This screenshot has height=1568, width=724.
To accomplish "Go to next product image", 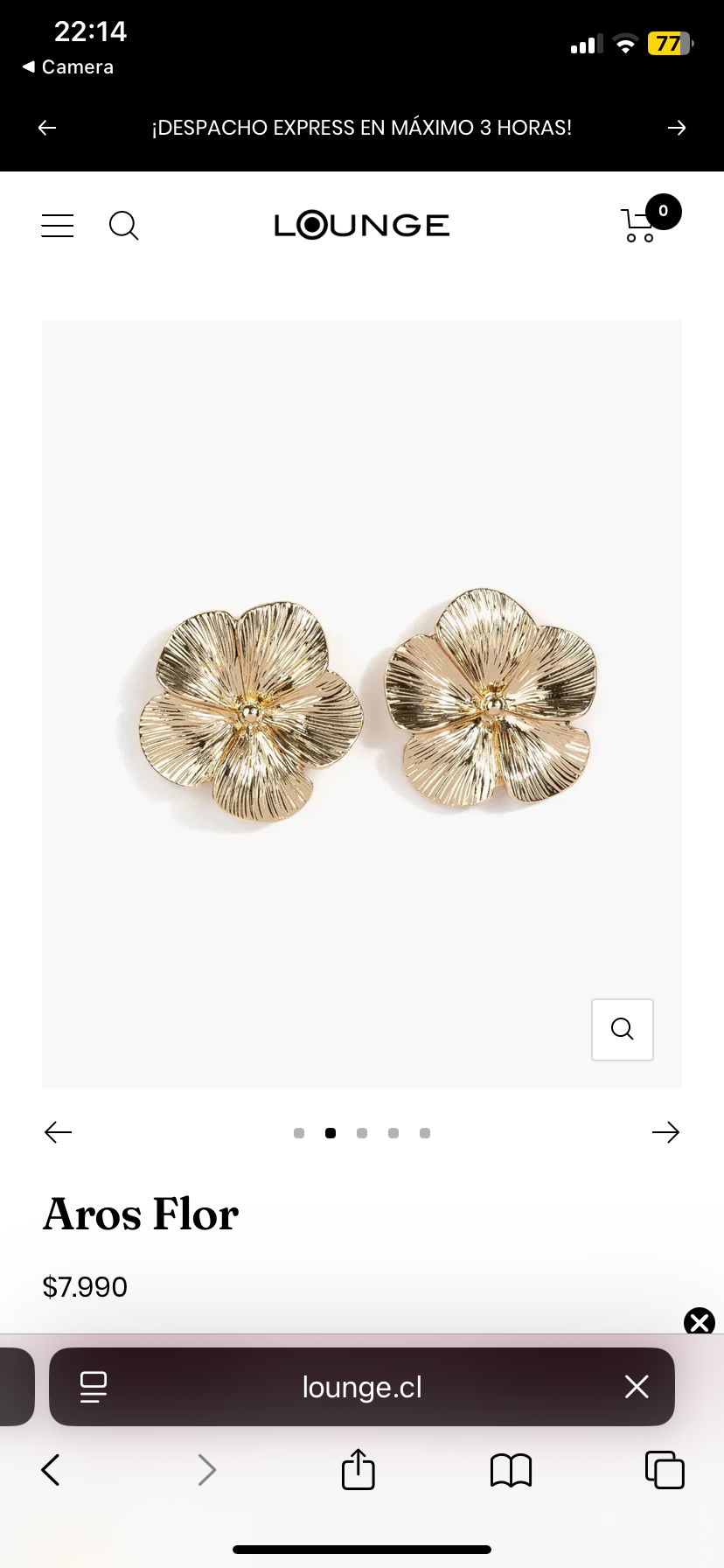I will [x=665, y=1132].
